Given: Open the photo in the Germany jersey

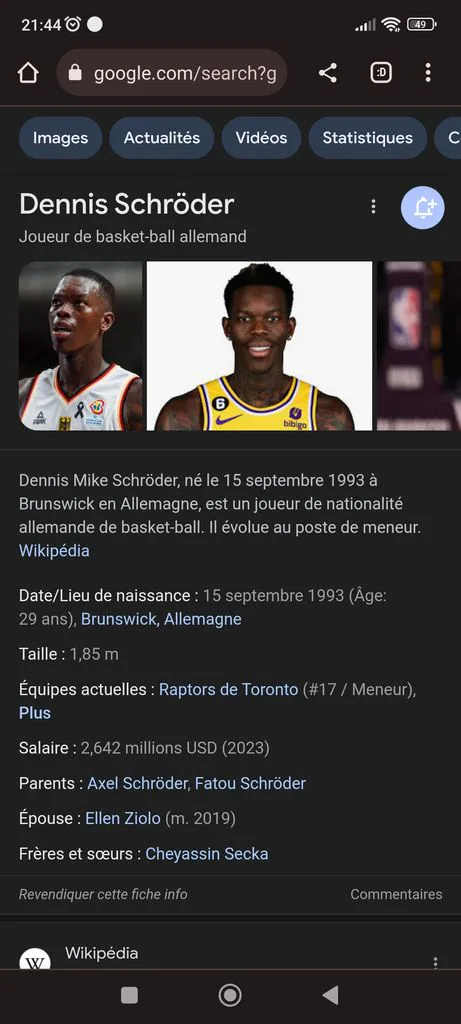Looking at the screenshot, I should tap(81, 346).
